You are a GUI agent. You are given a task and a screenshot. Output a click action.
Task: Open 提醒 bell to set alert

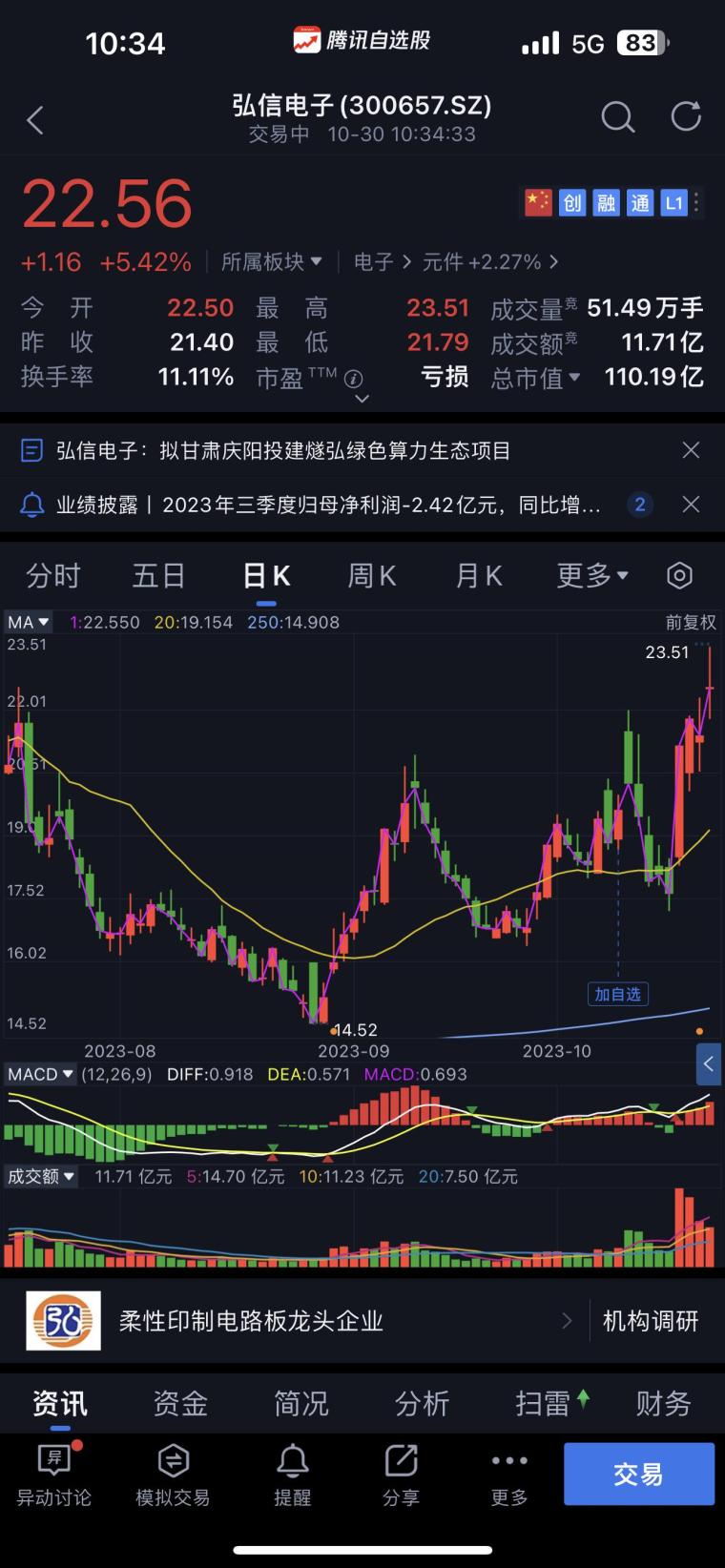click(292, 1474)
